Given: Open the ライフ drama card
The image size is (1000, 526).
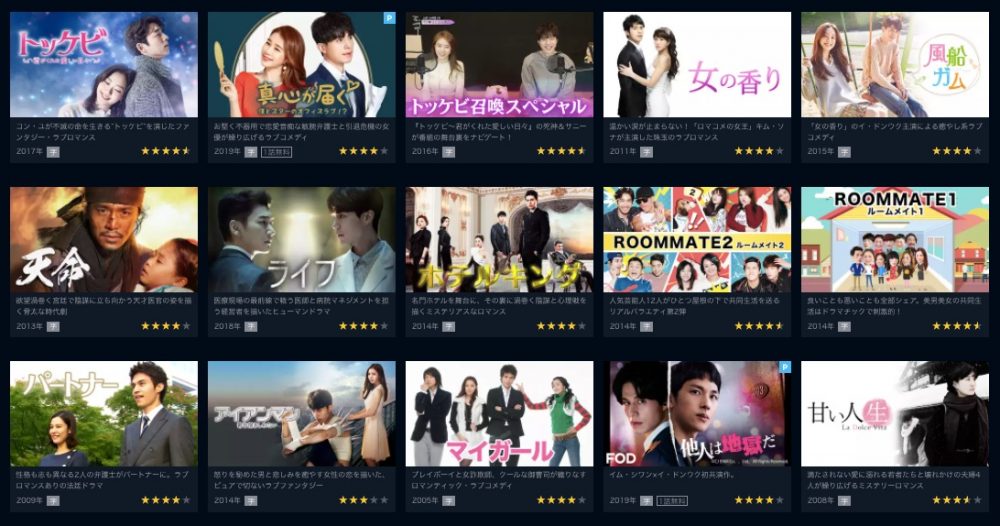Looking at the screenshot, I should pos(302,240).
